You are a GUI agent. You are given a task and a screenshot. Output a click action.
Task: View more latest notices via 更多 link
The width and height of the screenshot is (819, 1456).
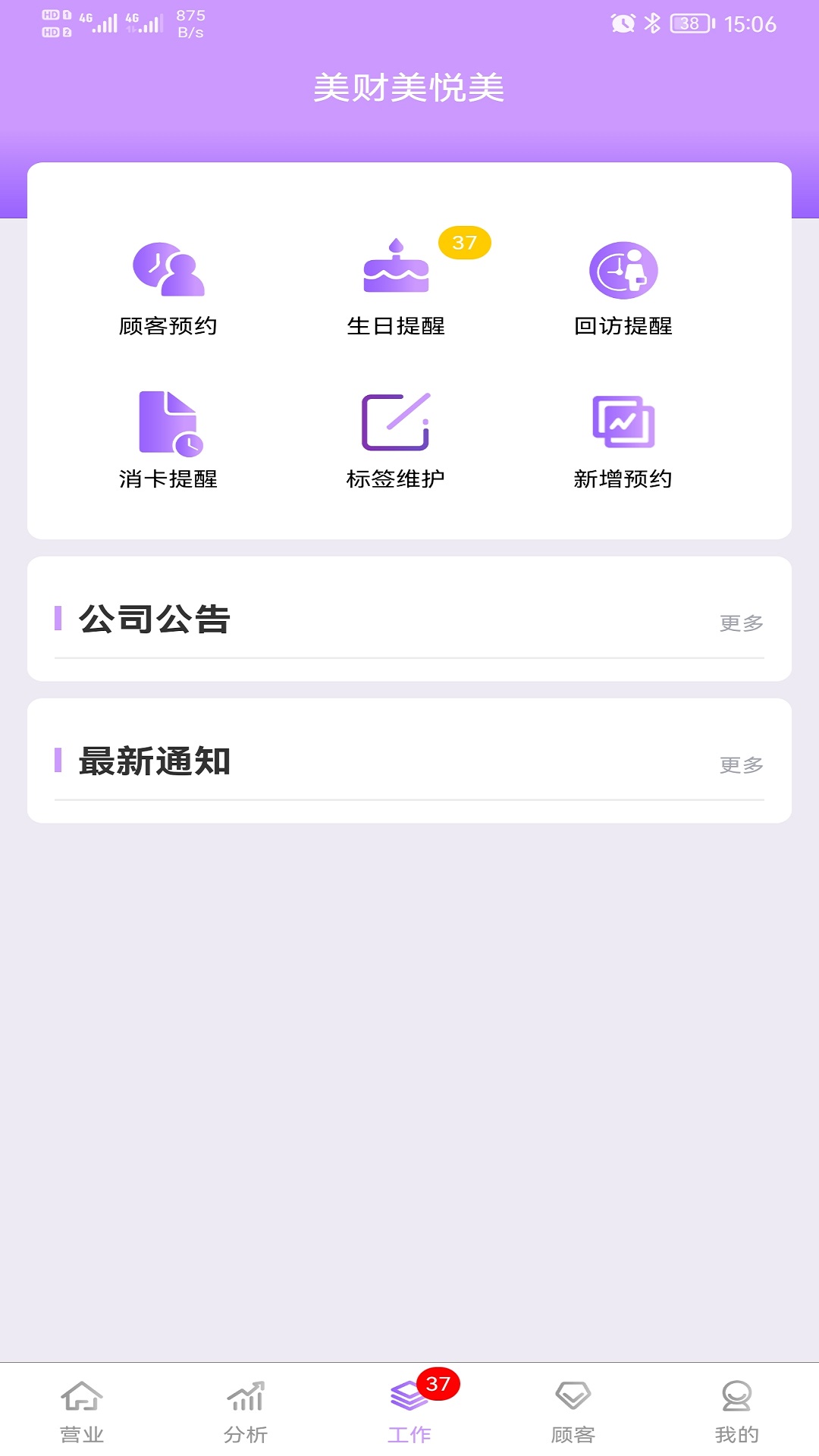coord(741,766)
